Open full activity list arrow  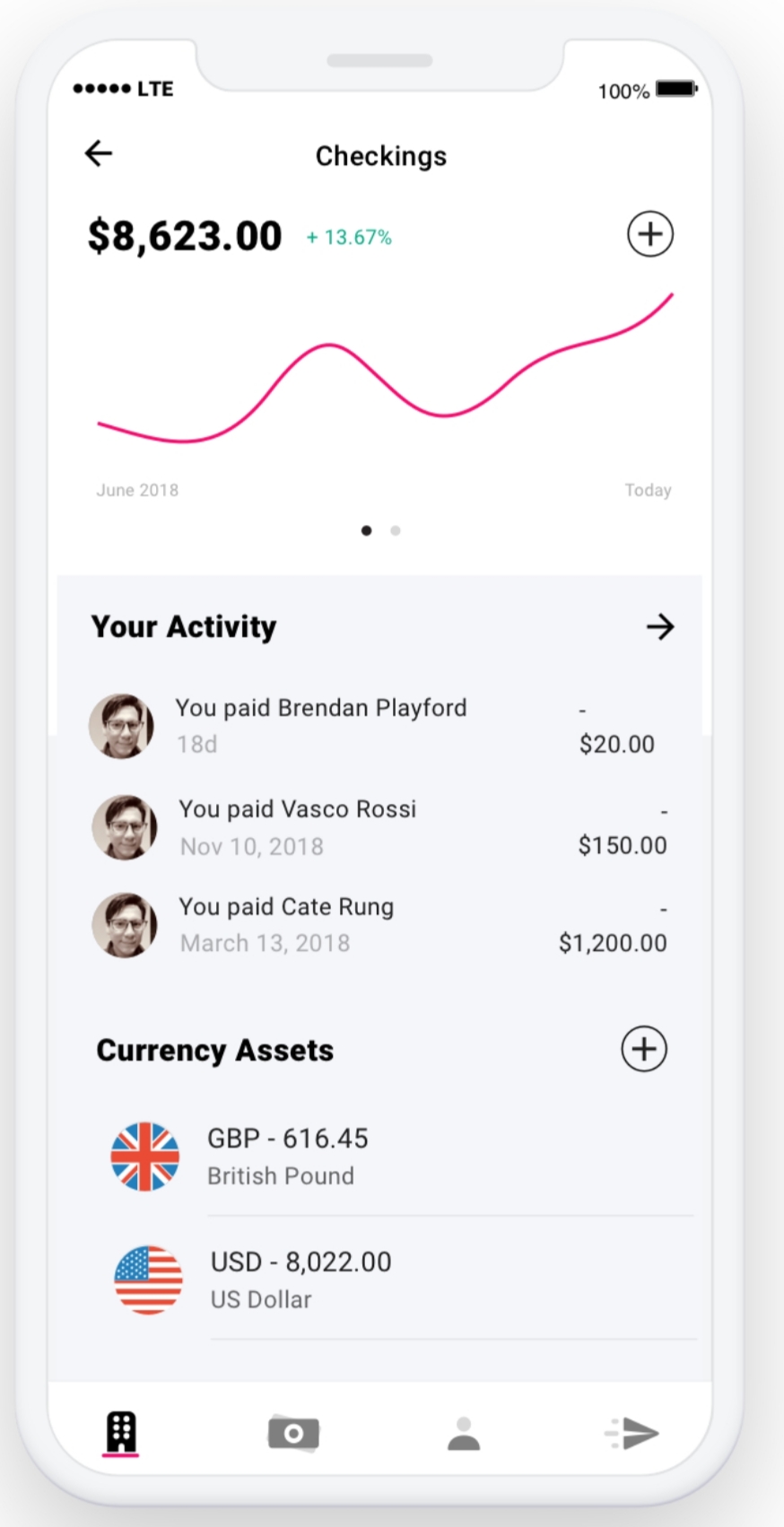tap(660, 626)
